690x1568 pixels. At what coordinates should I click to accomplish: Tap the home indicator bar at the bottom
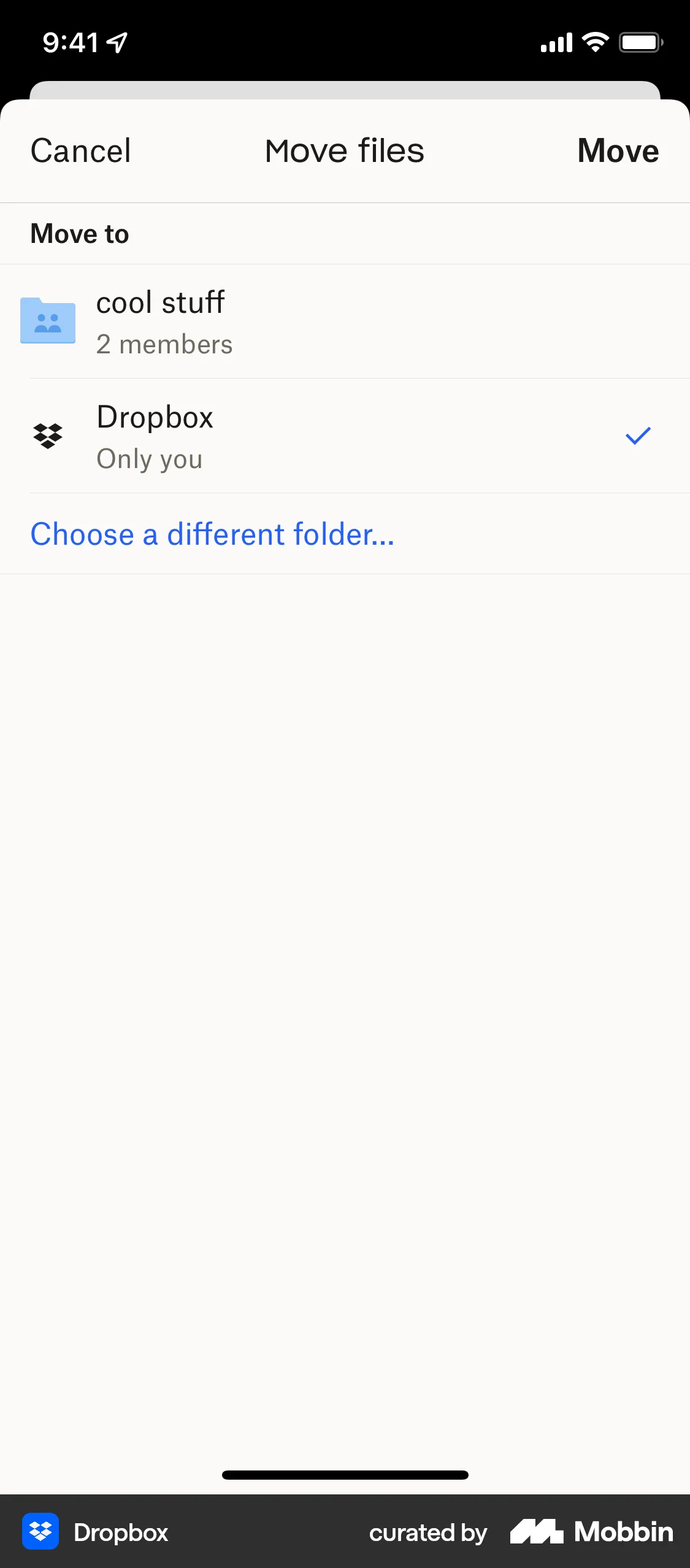tap(345, 1476)
